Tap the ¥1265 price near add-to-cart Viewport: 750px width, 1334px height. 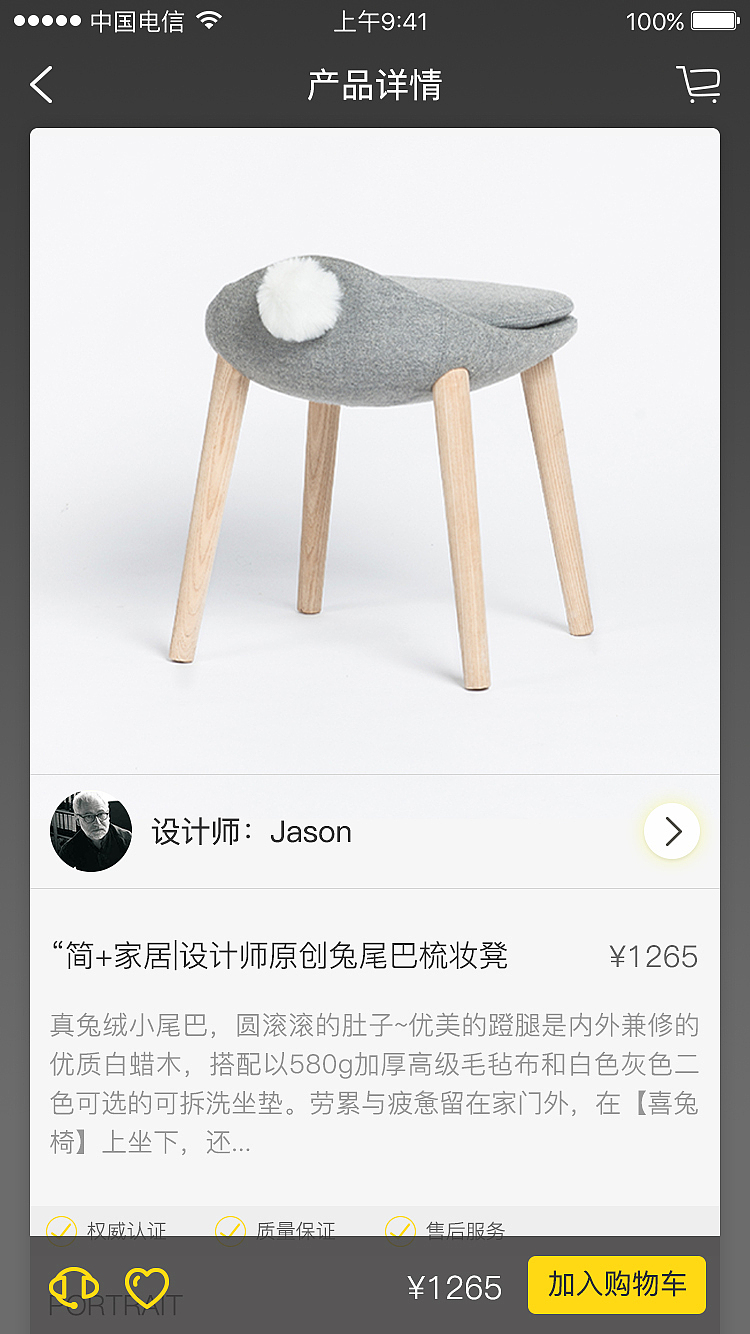[x=457, y=1284]
